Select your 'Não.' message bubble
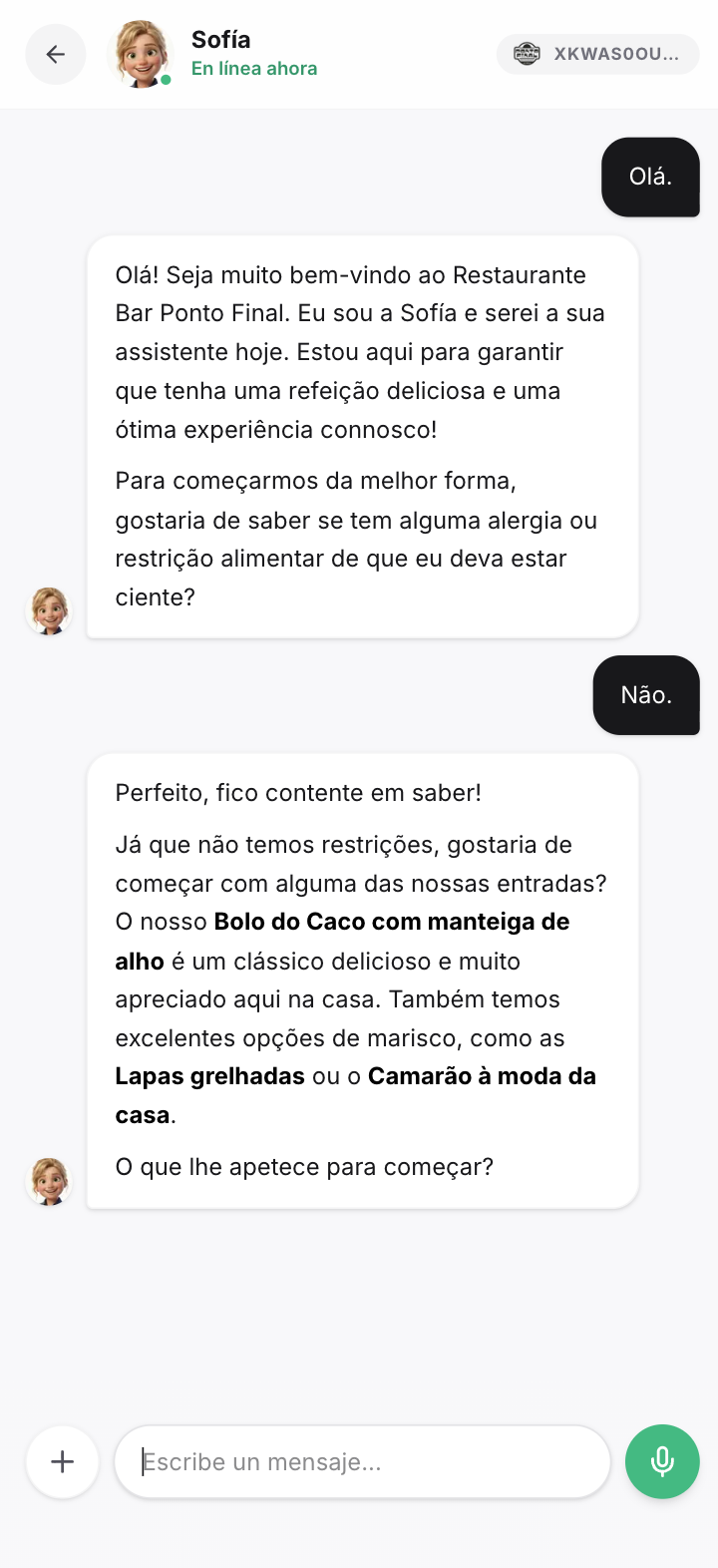This screenshot has width=718, height=1568. pyautogui.click(x=645, y=695)
